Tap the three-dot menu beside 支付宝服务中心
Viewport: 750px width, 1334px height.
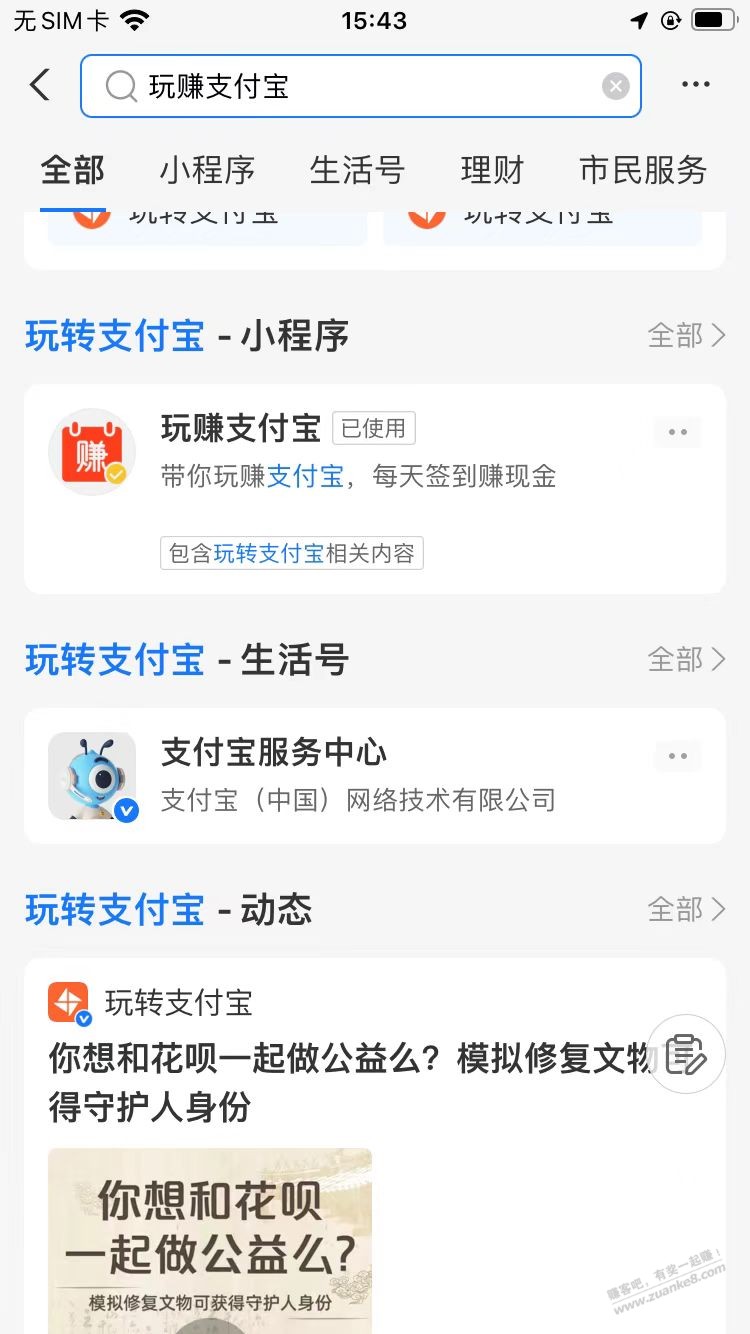click(x=677, y=756)
